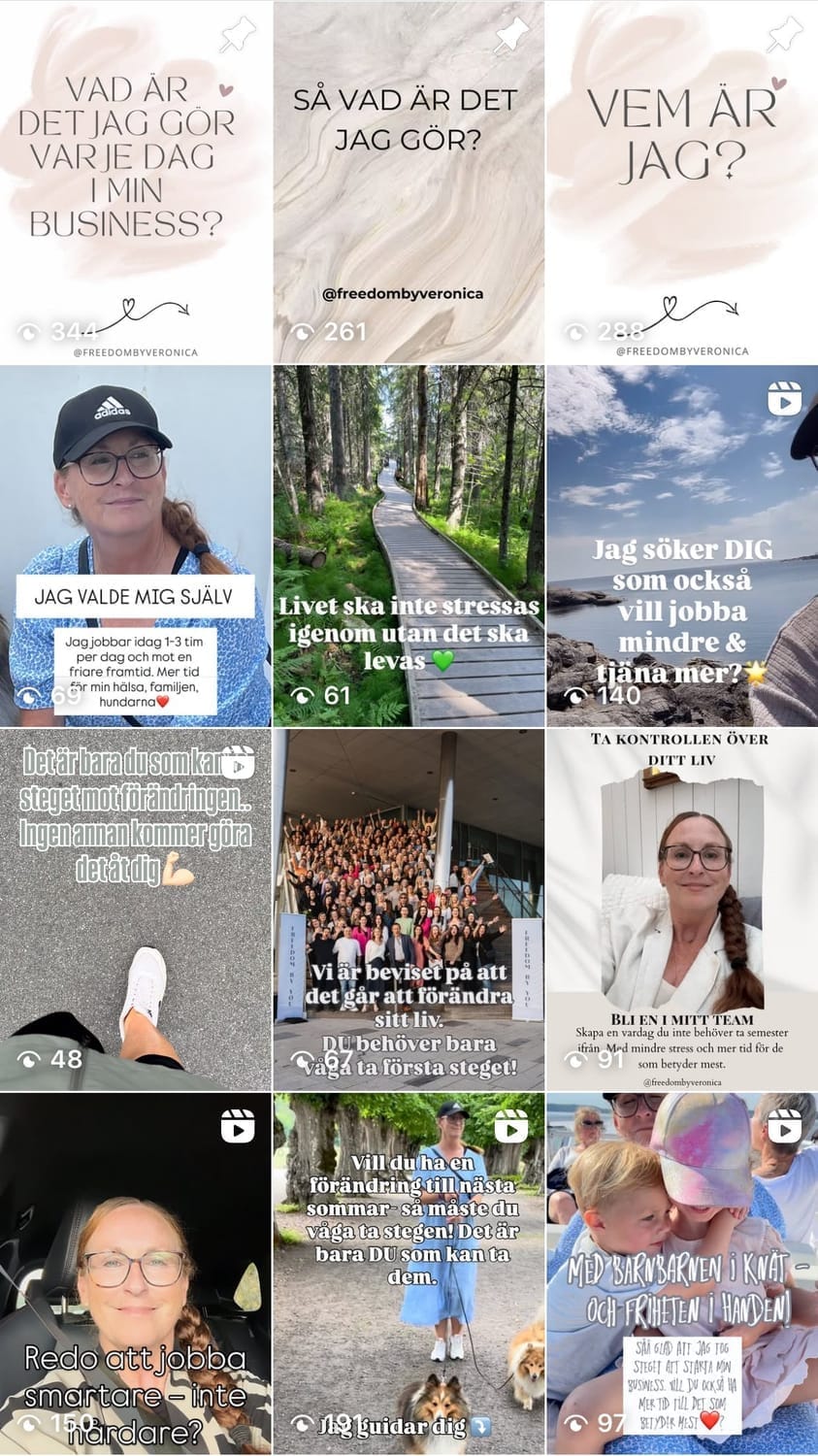The height and width of the screenshot is (1456, 818).
Task: Open the pinned reel 'Vem är jag?'
Action: [x=682, y=182]
